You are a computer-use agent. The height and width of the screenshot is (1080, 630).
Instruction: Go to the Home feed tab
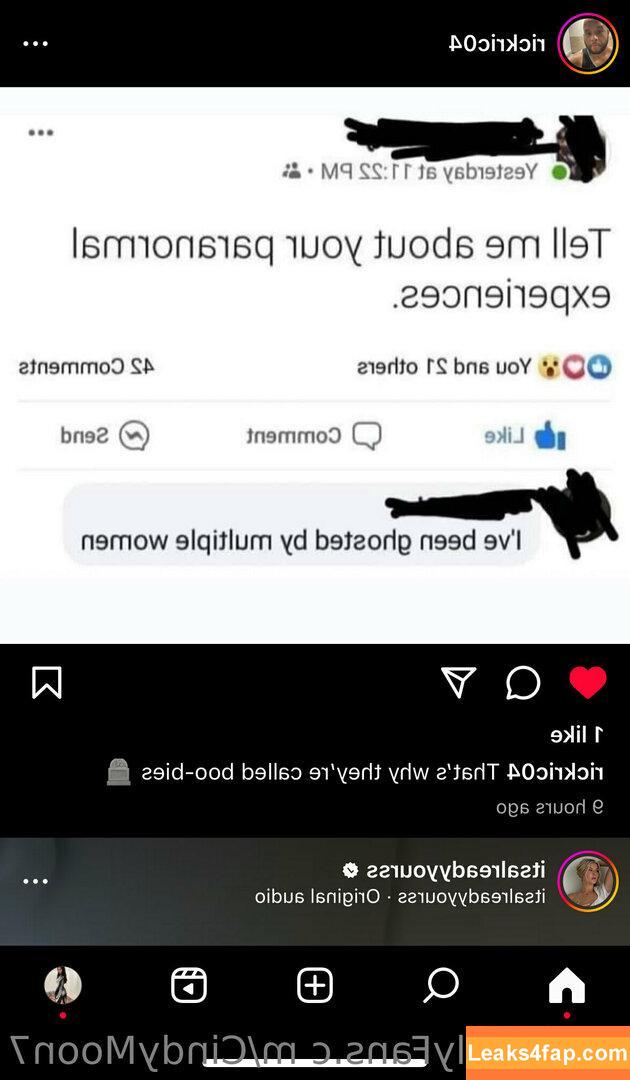tap(566, 986)
